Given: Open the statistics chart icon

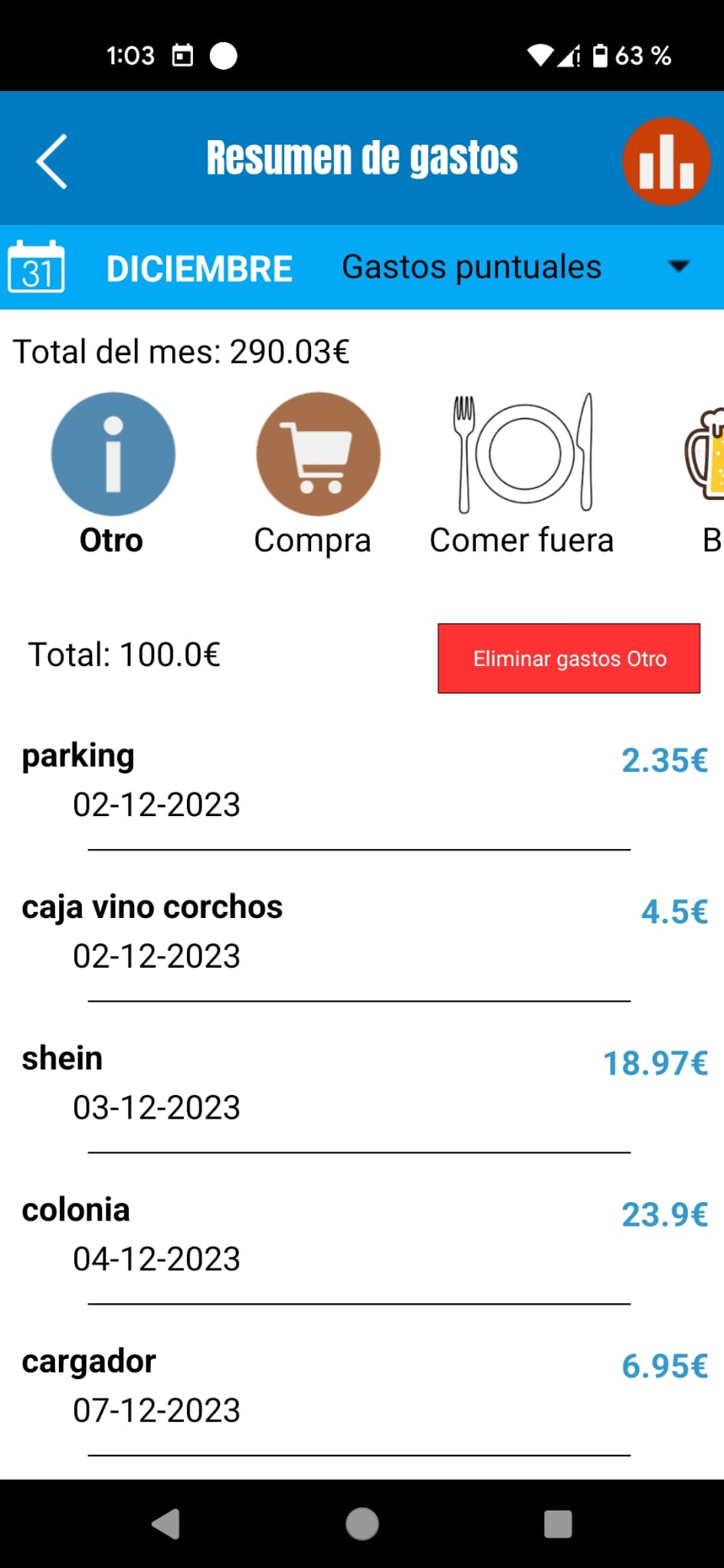Looking at the screenshot, I should point(666,161).
